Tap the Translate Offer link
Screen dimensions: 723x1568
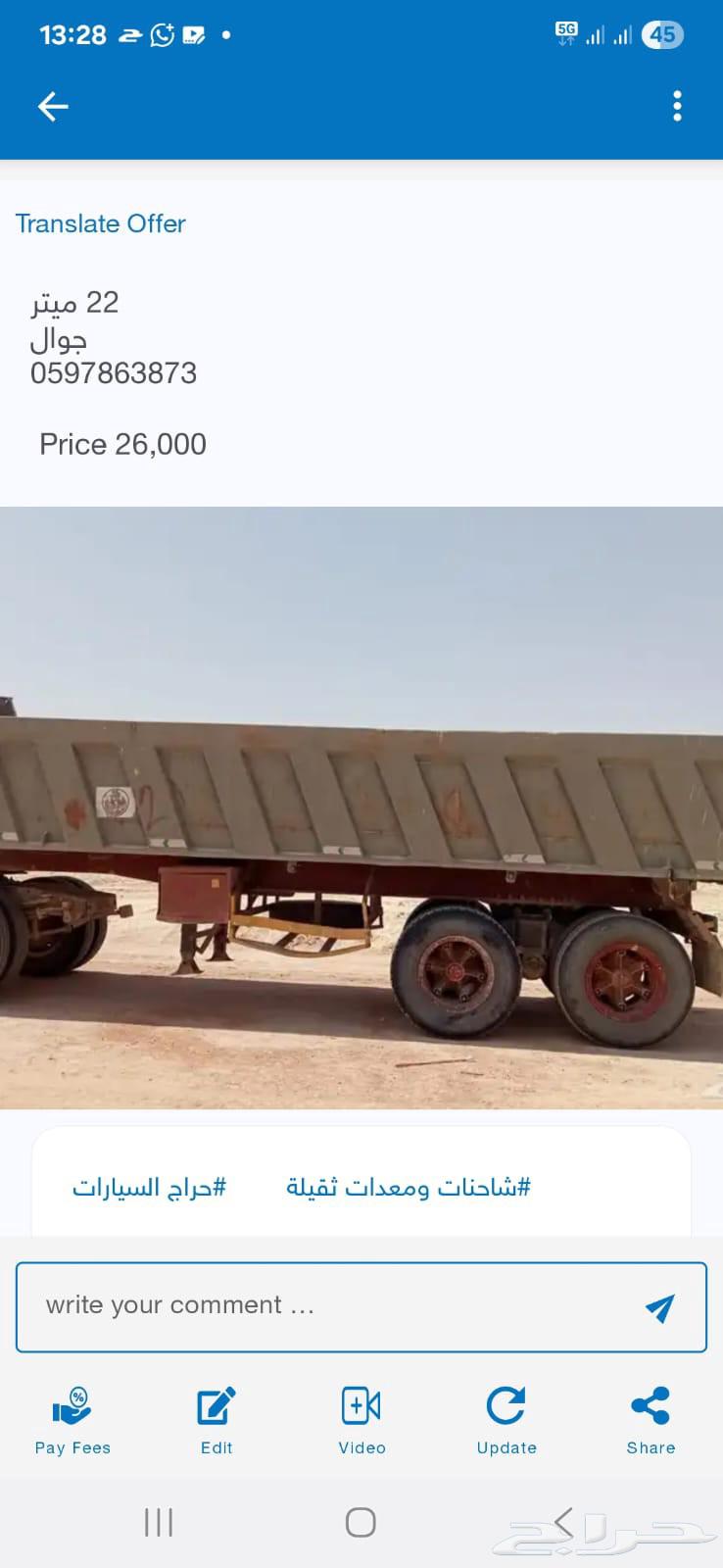(100, 223)
